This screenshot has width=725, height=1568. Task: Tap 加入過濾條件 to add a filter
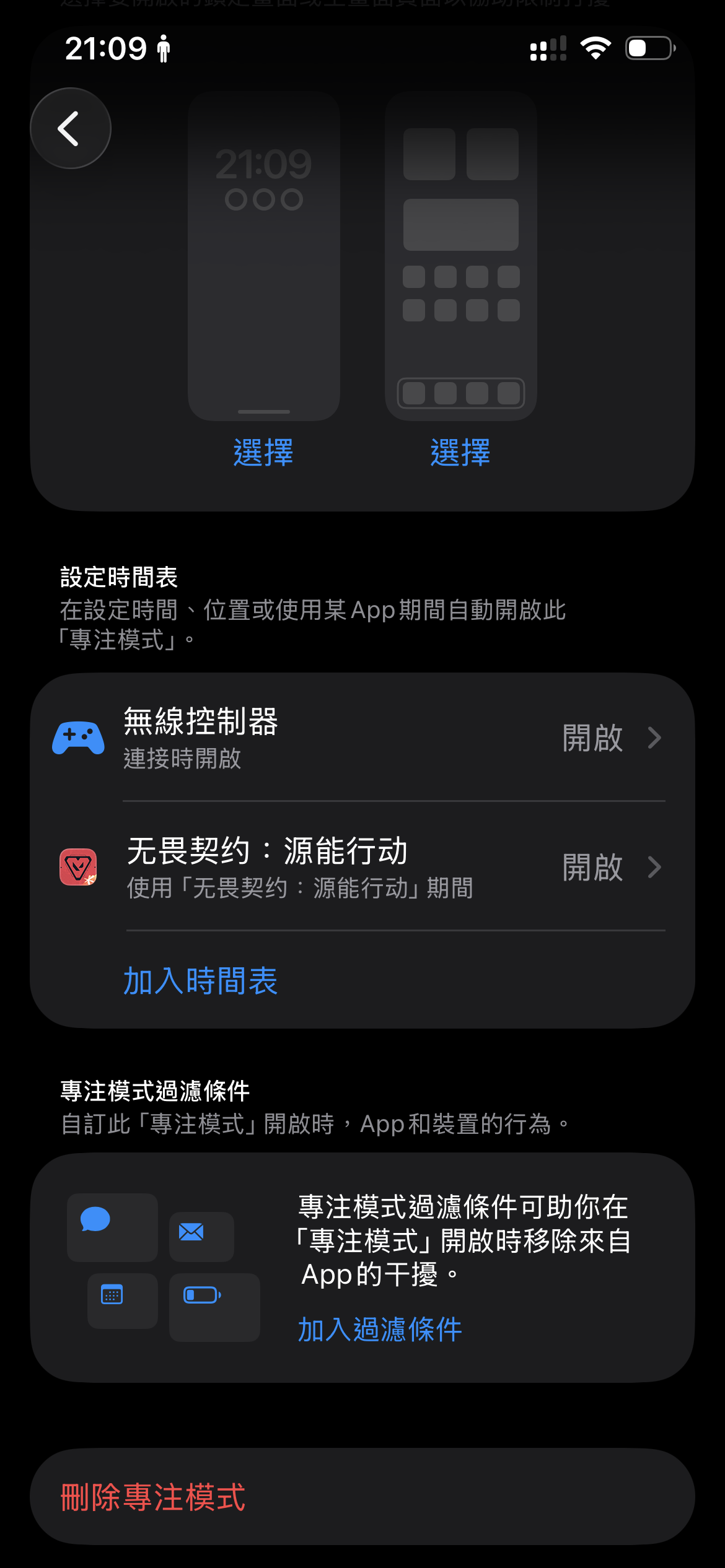click(380, 1330)
